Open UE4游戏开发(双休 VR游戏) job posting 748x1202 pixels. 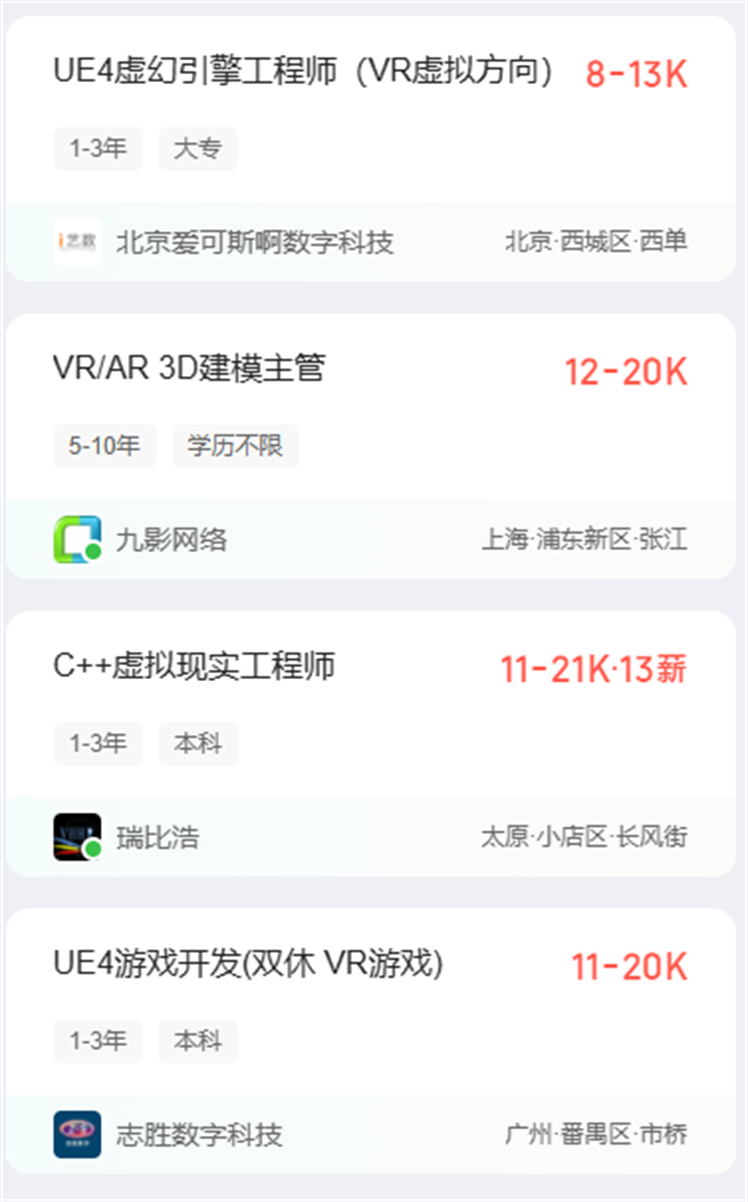248,965
